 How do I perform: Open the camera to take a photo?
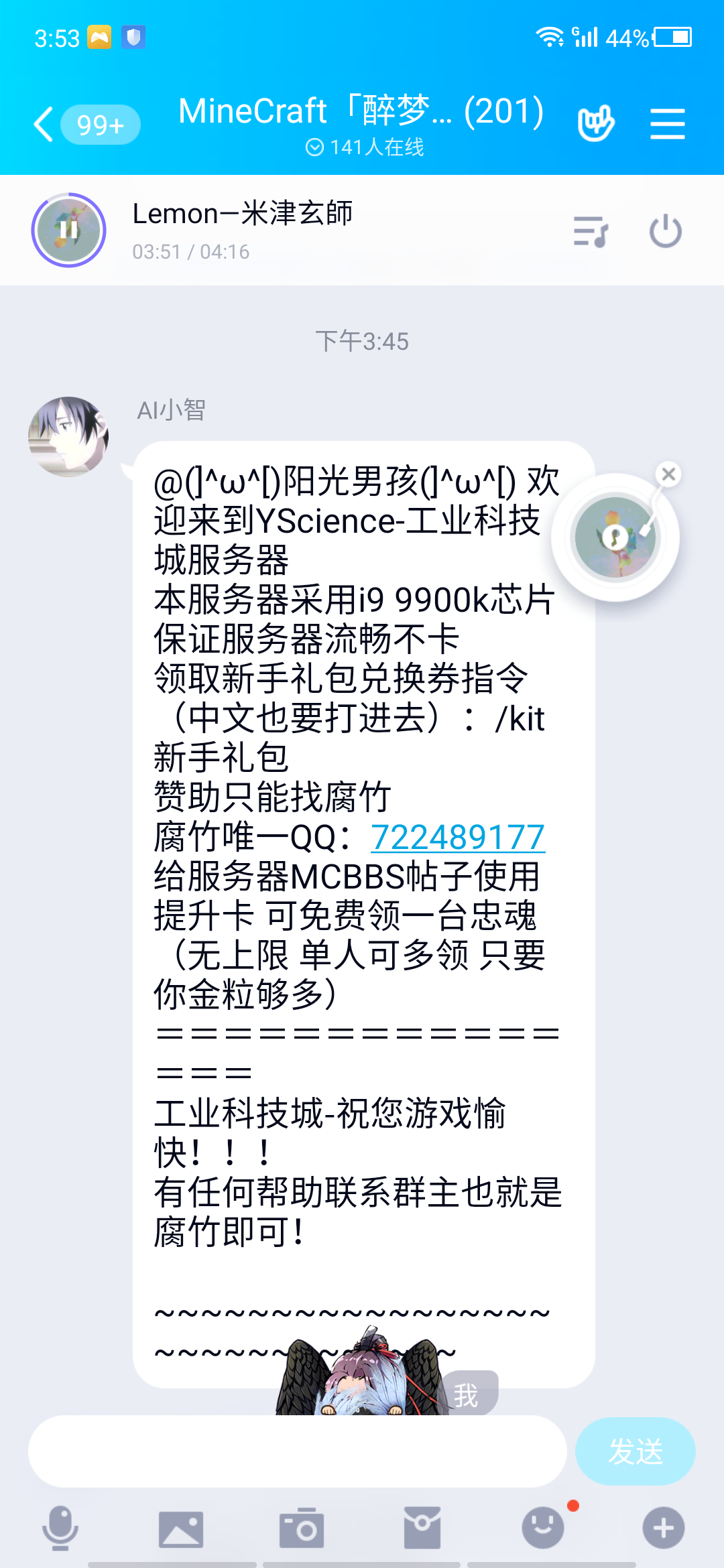pyautogui.click(x=301, y=1528)
